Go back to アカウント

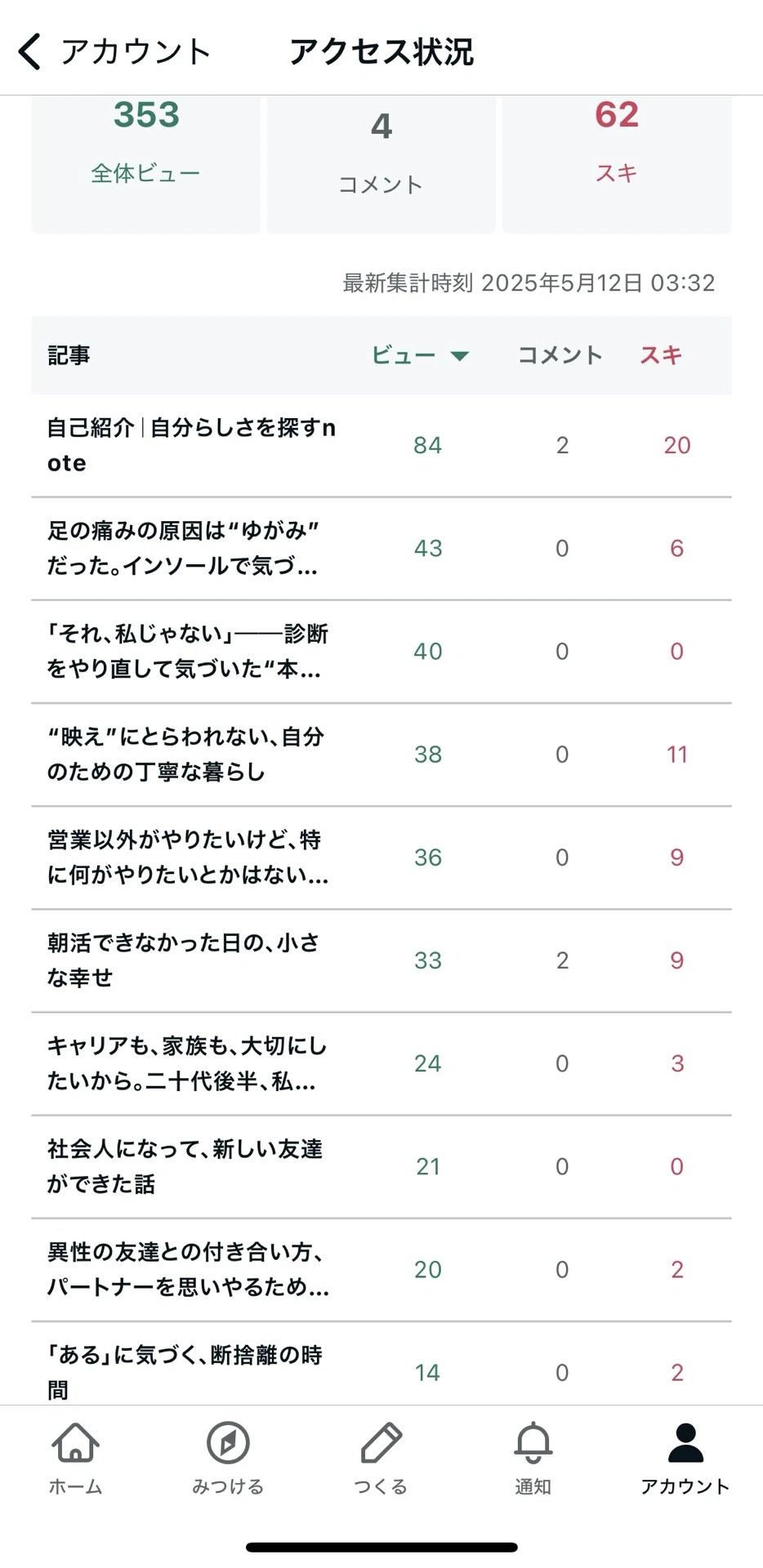pos(114,51)
